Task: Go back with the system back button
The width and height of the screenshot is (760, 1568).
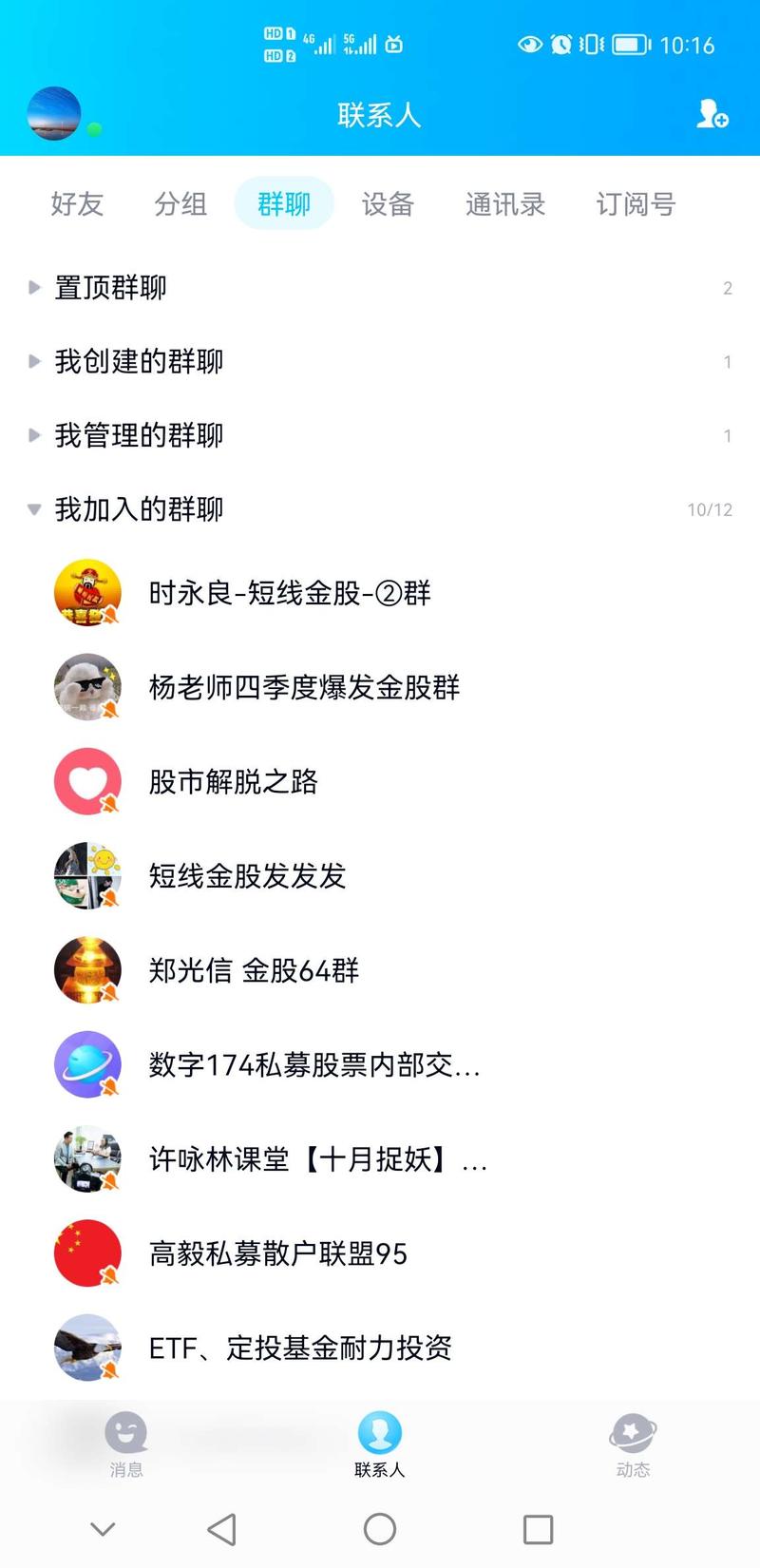Action: click(x=221, y=1529)
